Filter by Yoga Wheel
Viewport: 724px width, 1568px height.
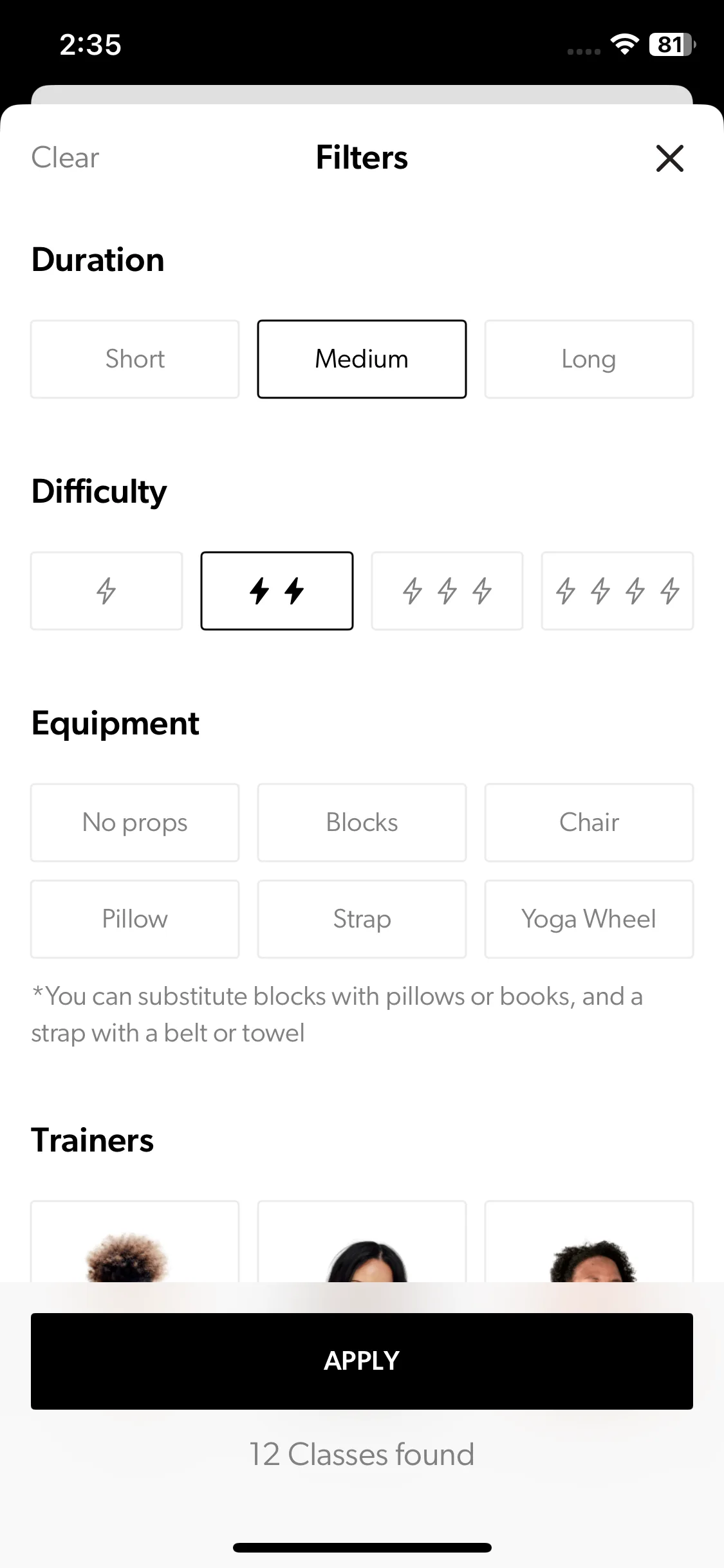589,919
